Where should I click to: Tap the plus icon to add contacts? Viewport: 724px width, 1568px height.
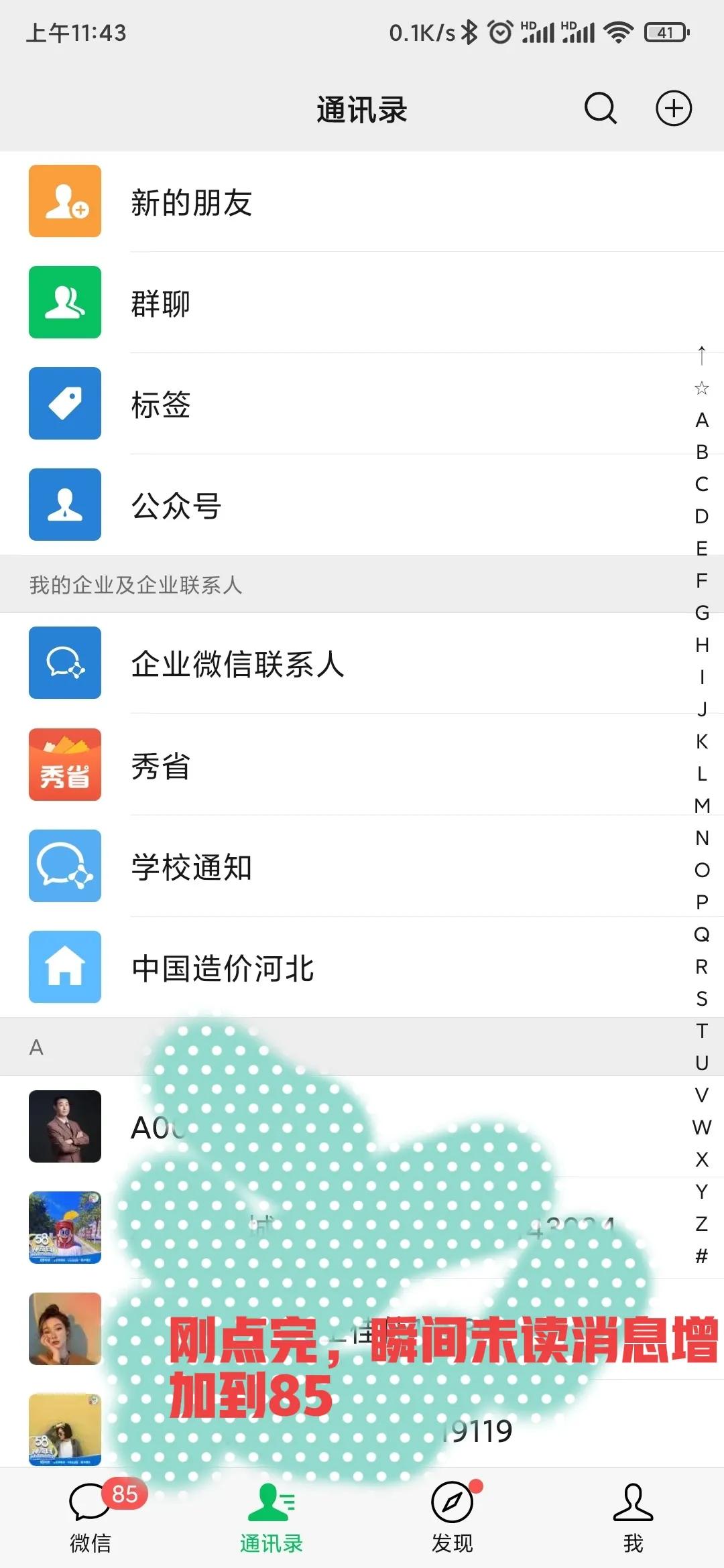pyautogui.click(x=672, y=109)
